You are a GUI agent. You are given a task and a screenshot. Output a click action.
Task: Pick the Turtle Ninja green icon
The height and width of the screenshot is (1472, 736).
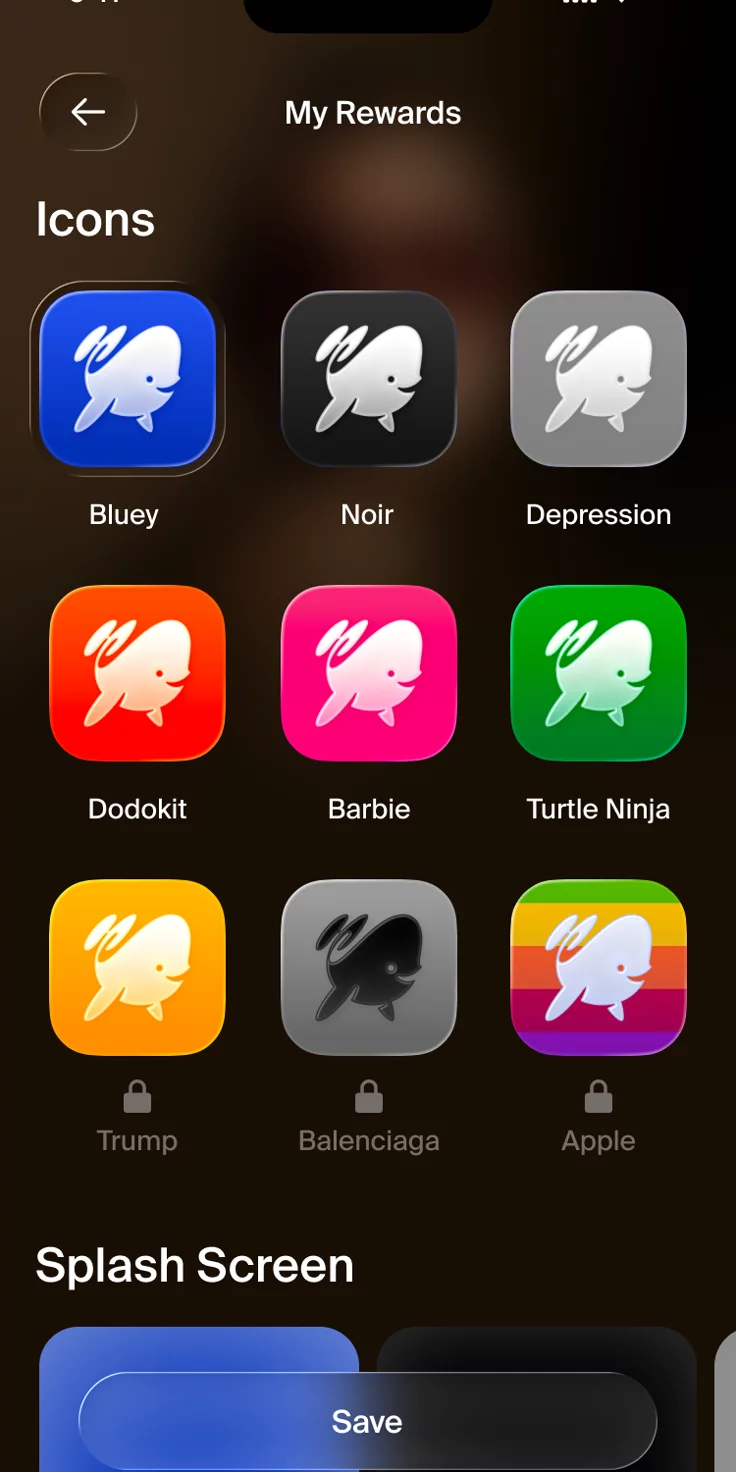(599, 673)
